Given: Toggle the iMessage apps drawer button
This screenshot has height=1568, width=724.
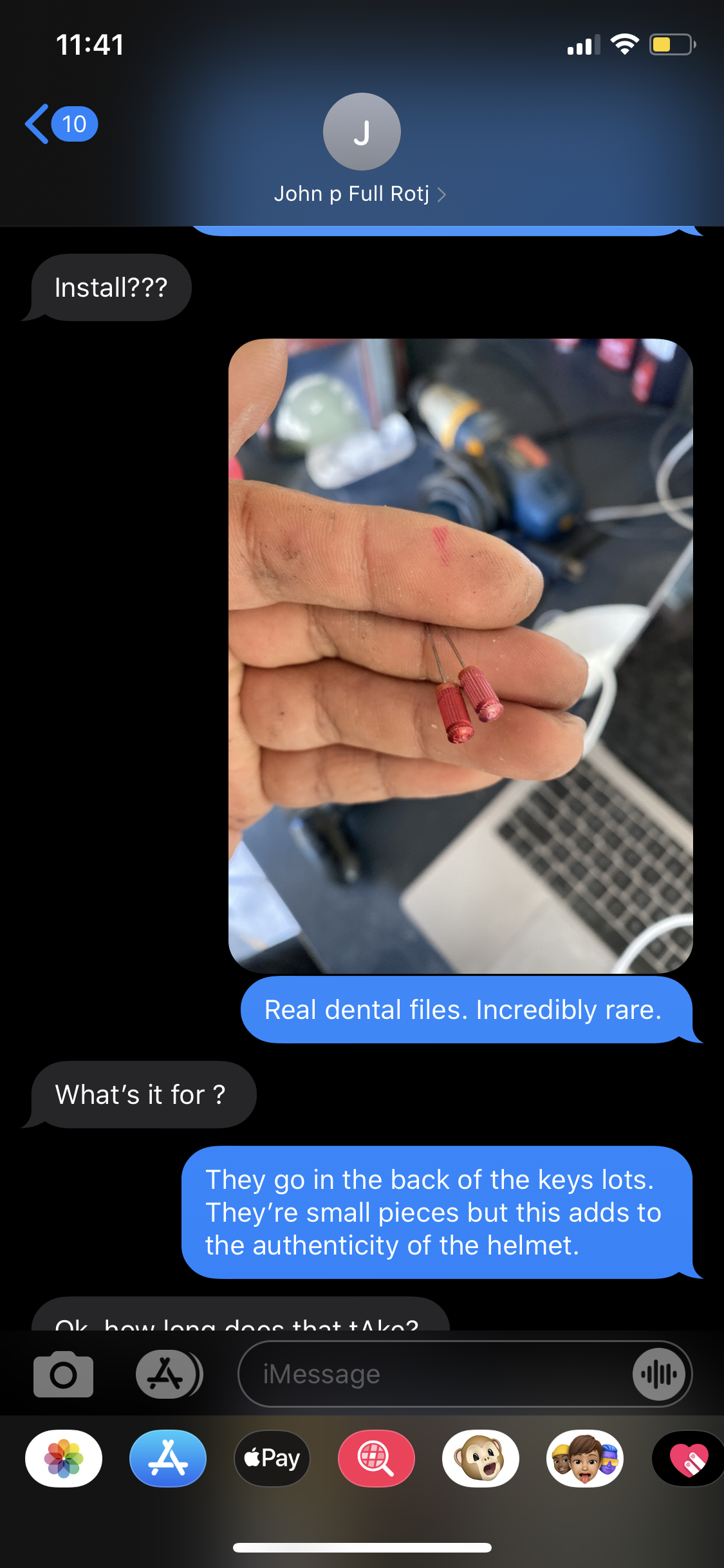Looking at the screenshot, I should pyautogui.click(x=168, y=1374).
